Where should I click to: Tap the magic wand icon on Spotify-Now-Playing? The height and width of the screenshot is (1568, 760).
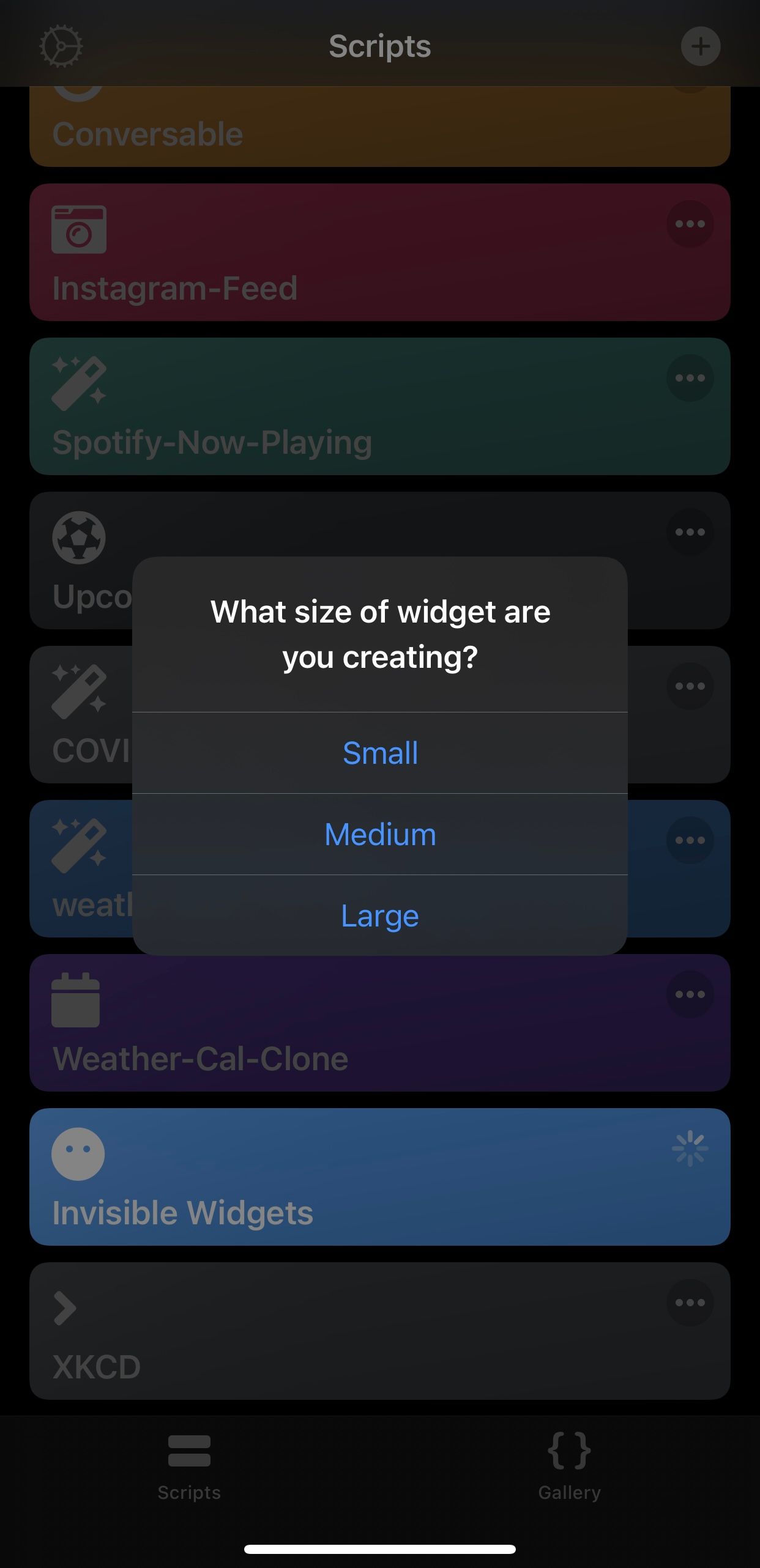80,382
